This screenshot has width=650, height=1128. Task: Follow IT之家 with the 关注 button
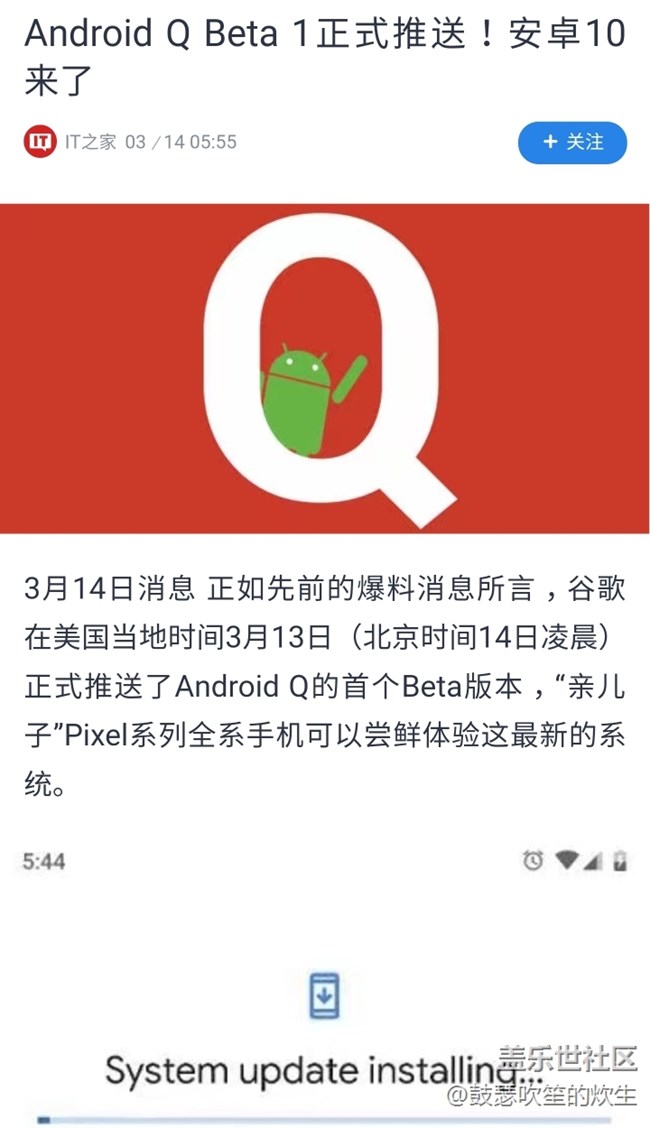572,142
